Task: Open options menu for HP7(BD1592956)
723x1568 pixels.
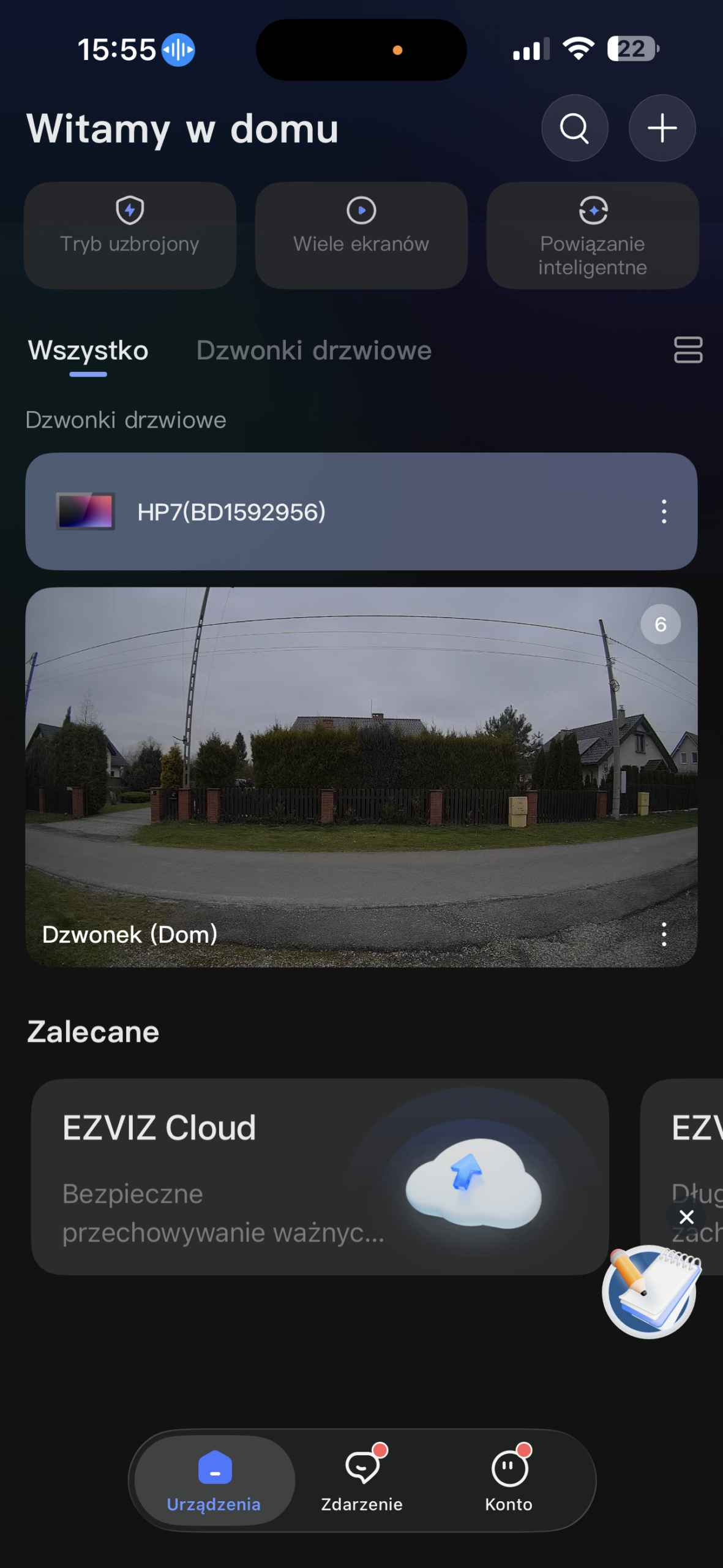Action: (664, 511)
